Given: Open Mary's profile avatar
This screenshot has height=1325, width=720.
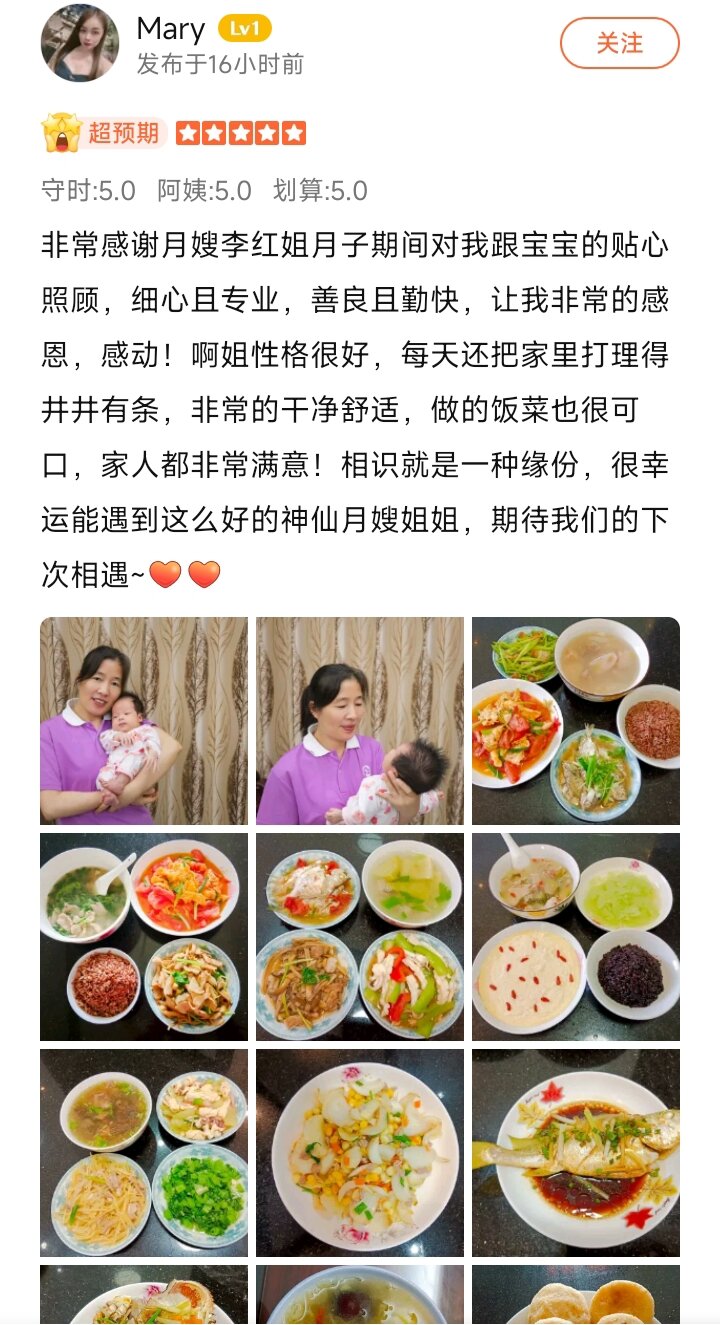Looking at the screenshot, I should point(79,43).
